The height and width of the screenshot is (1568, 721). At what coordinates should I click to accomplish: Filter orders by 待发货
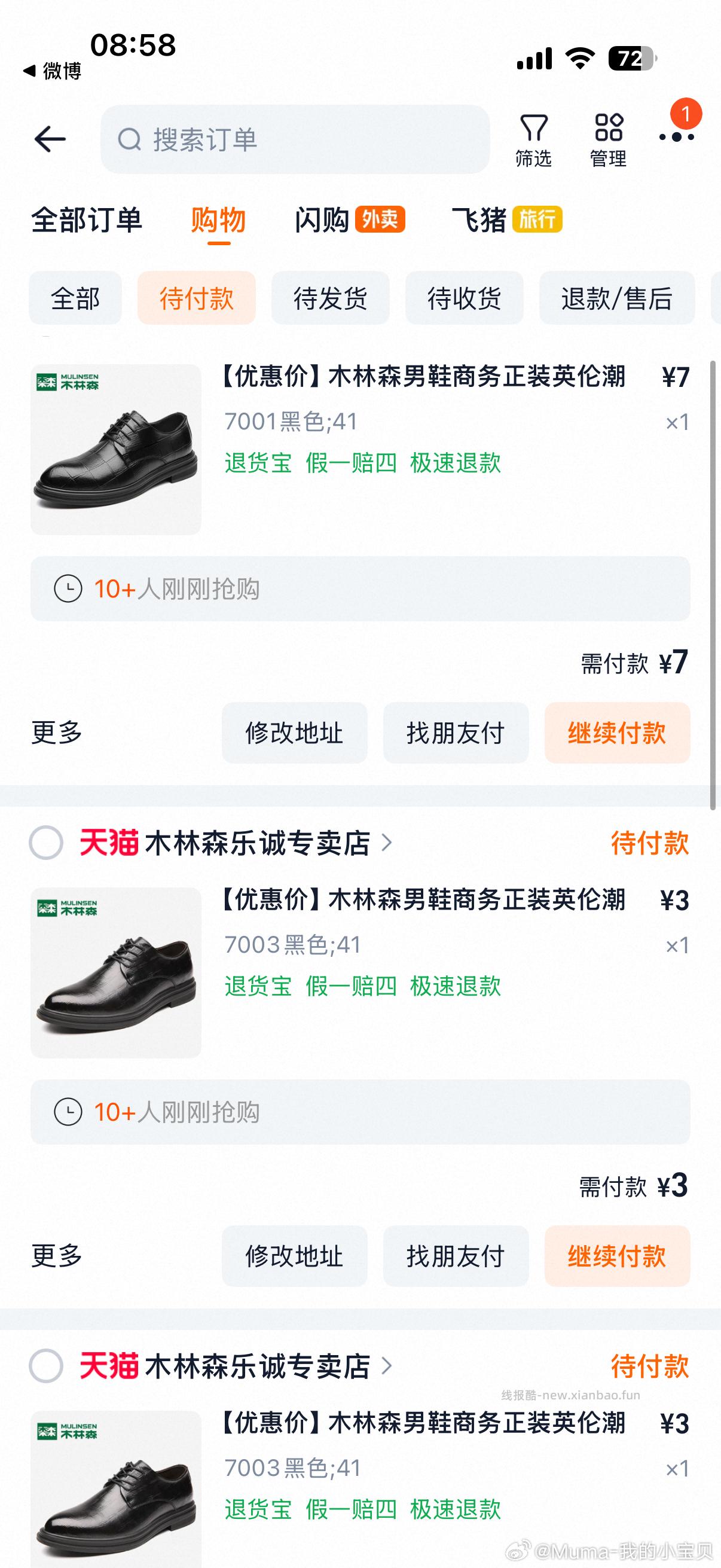[x=331, y=299]
